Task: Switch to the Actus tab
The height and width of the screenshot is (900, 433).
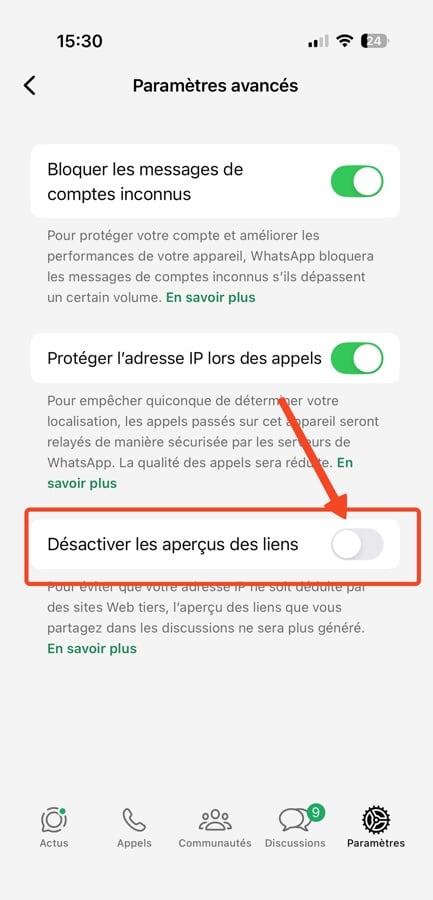Action: (54, 827)
